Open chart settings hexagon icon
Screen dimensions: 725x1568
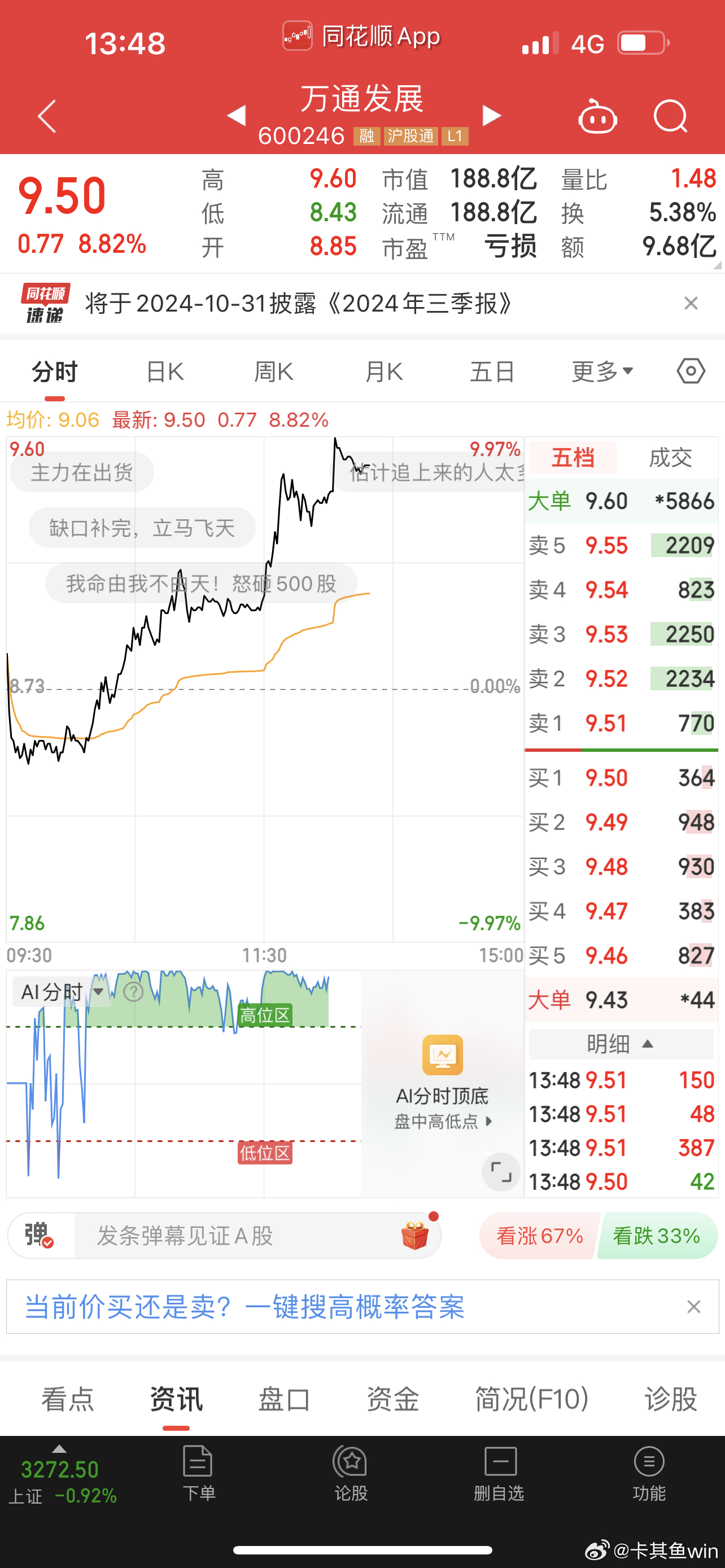point(691,371)
